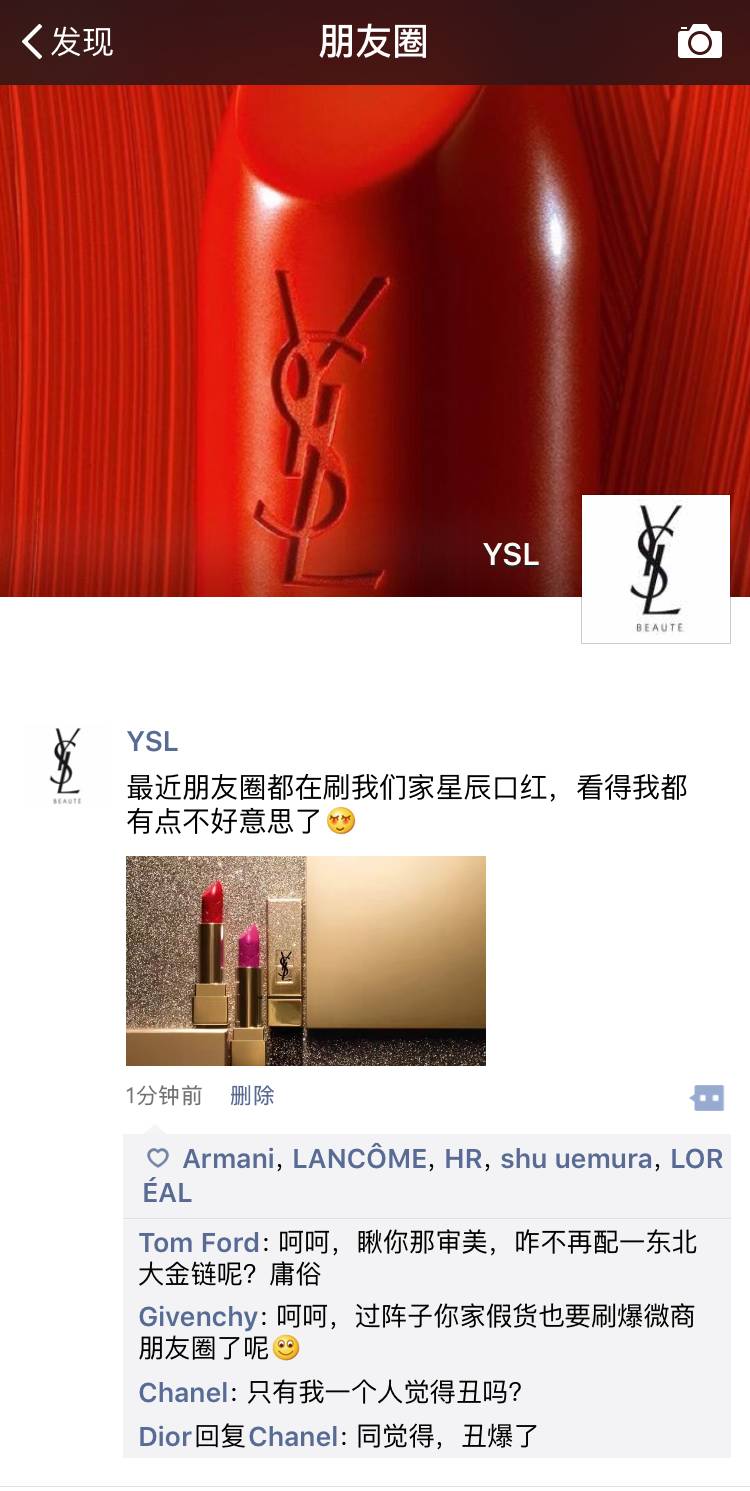Open Armani's profile from the likes list

click(x=228, y=1159)
